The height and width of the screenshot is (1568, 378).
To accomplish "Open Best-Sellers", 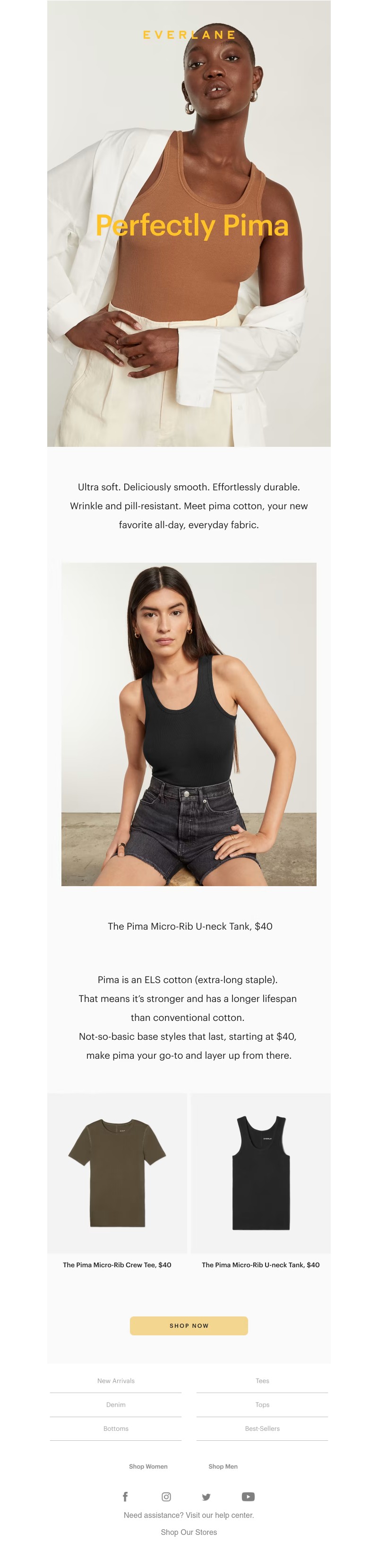I will (x=262, y=1428).
